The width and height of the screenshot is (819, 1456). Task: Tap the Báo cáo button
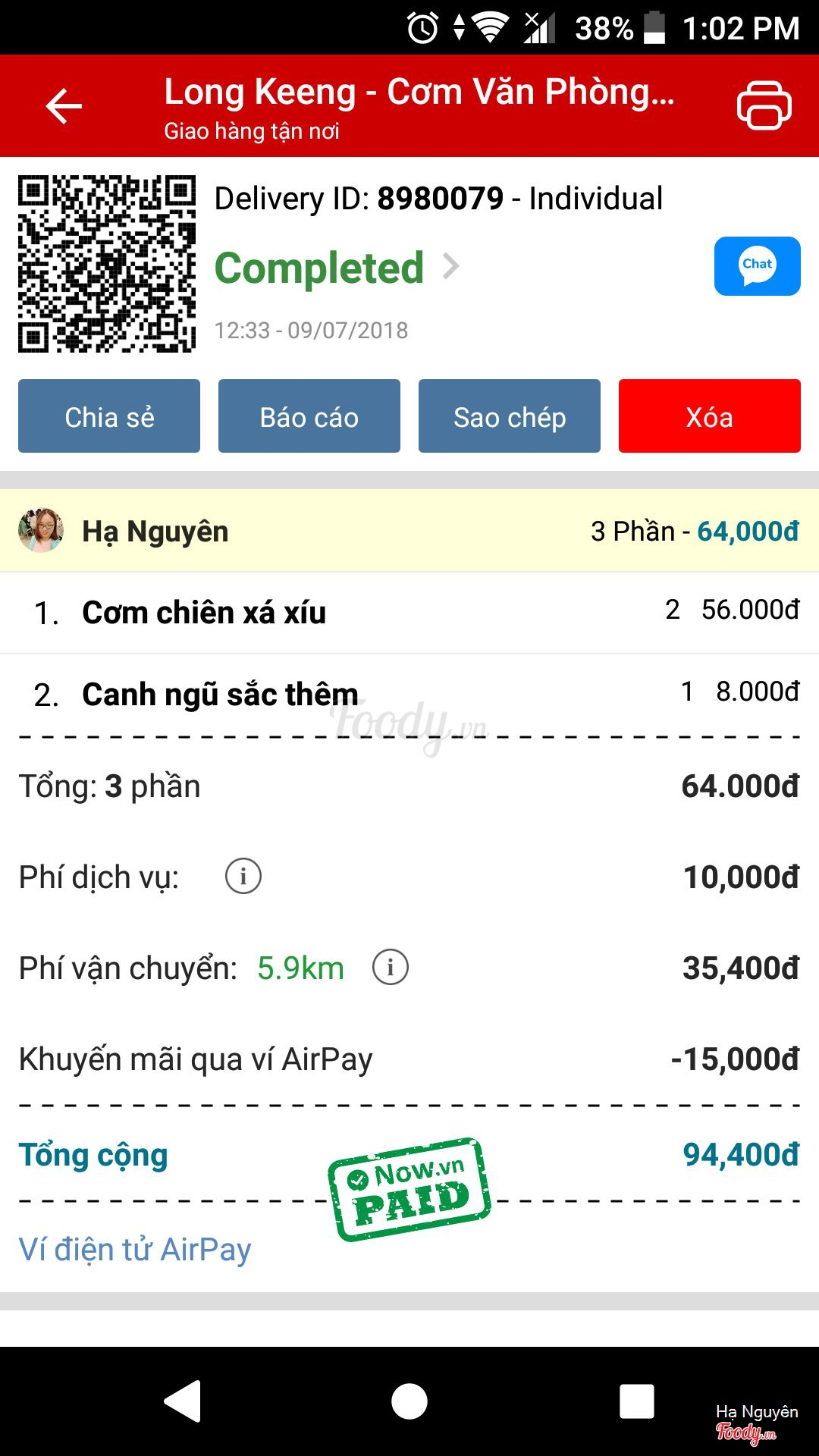pyautogui.click(x=309, y=416)
